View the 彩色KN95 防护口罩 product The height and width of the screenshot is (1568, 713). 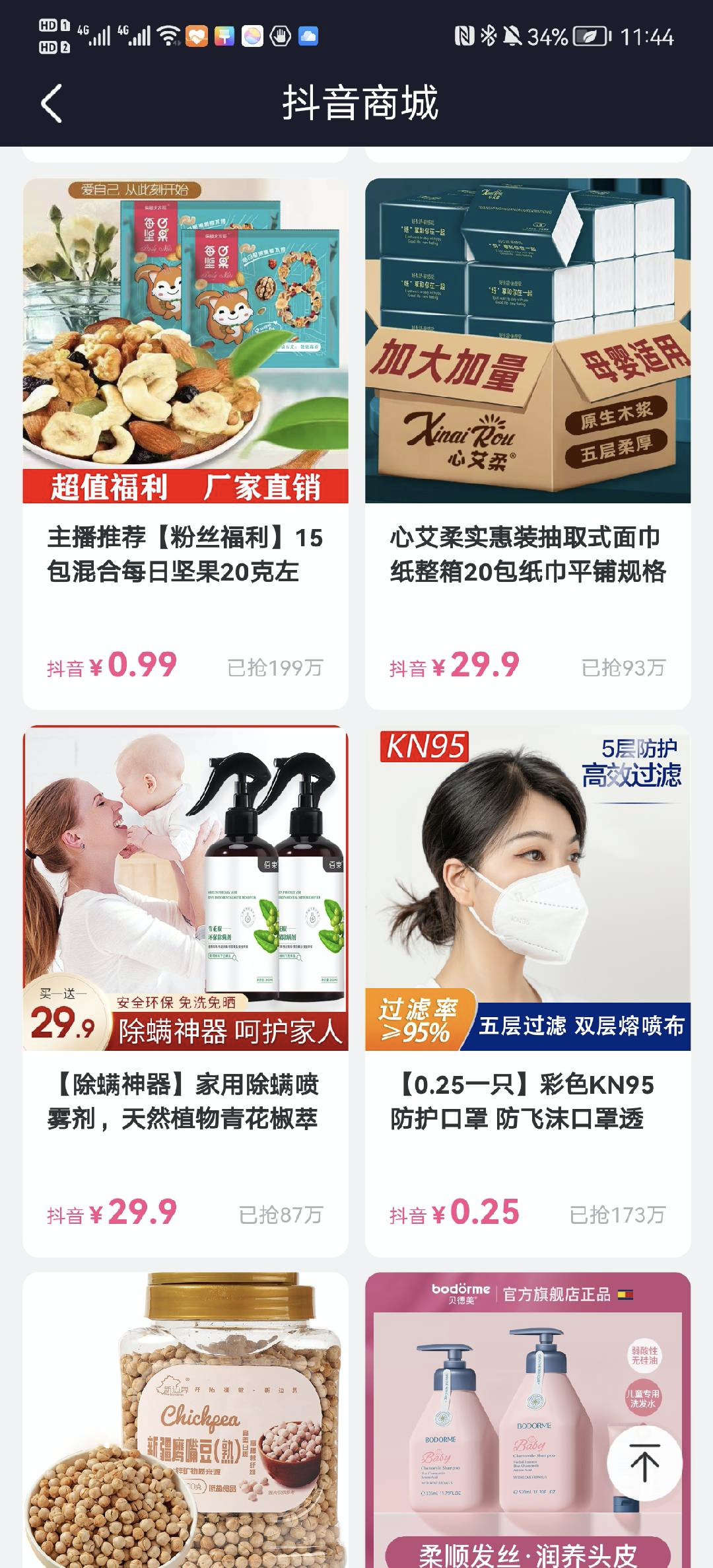tap(527, 991)
